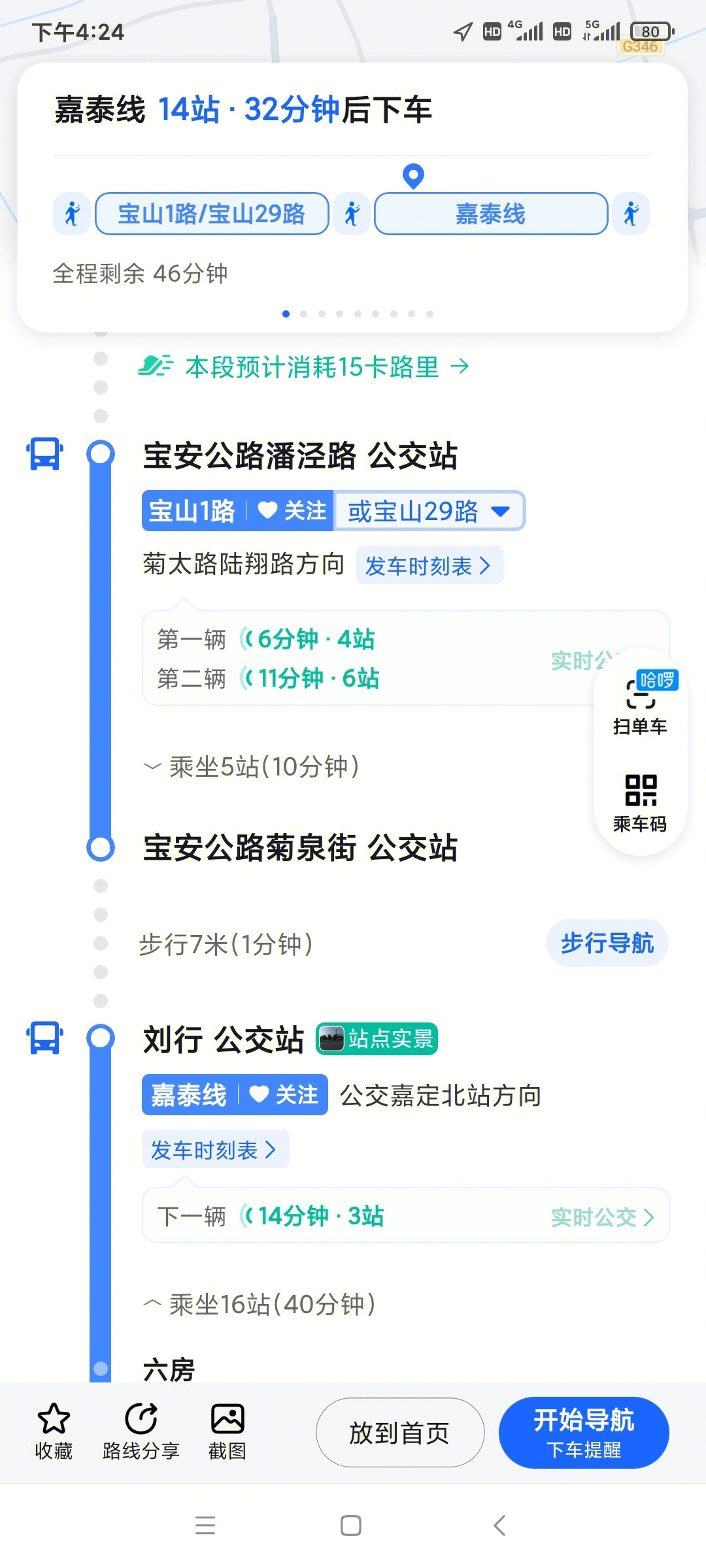Open 发车时刻表 for 嘉泰线
The image size is (706, 1568).
[x=214, y=1149]
